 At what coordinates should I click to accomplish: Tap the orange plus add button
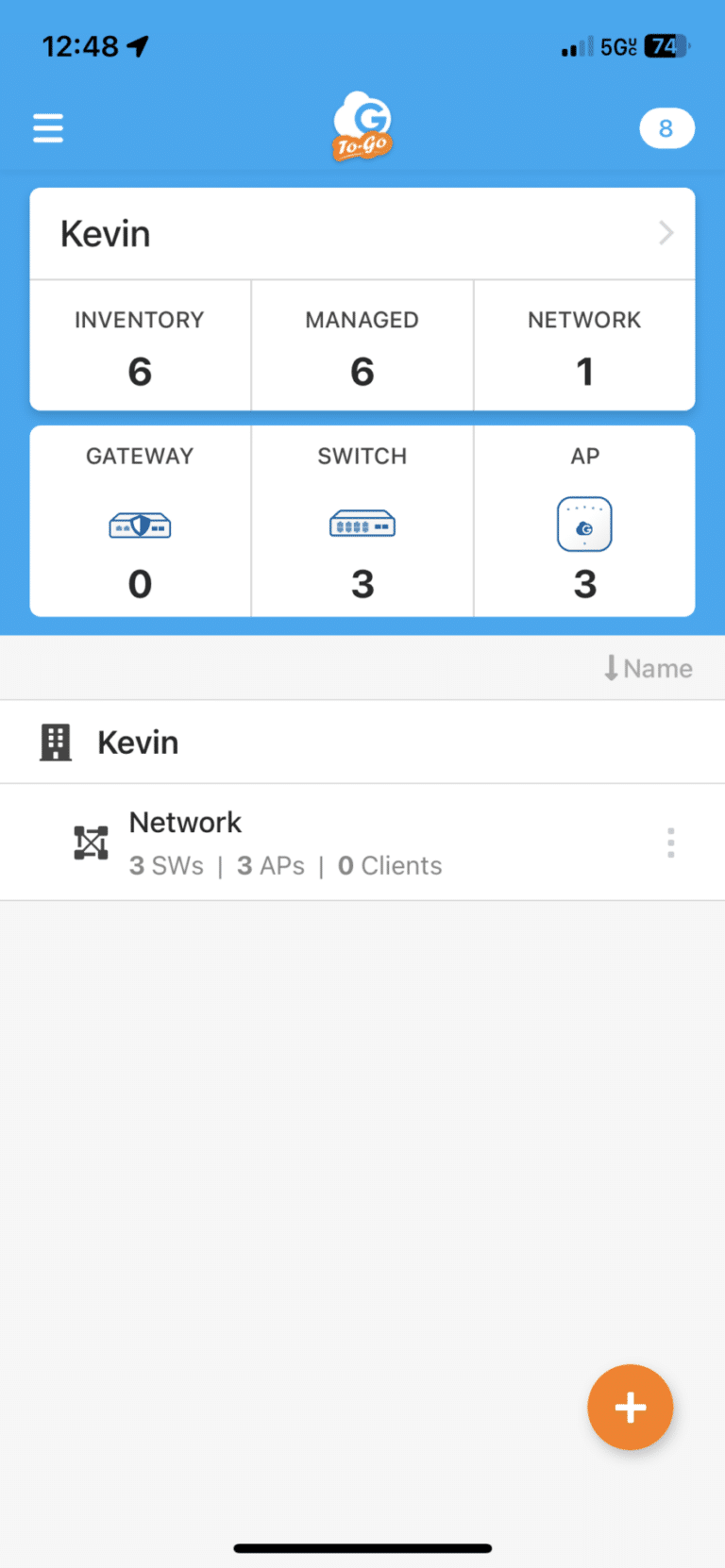(630, 1407)
